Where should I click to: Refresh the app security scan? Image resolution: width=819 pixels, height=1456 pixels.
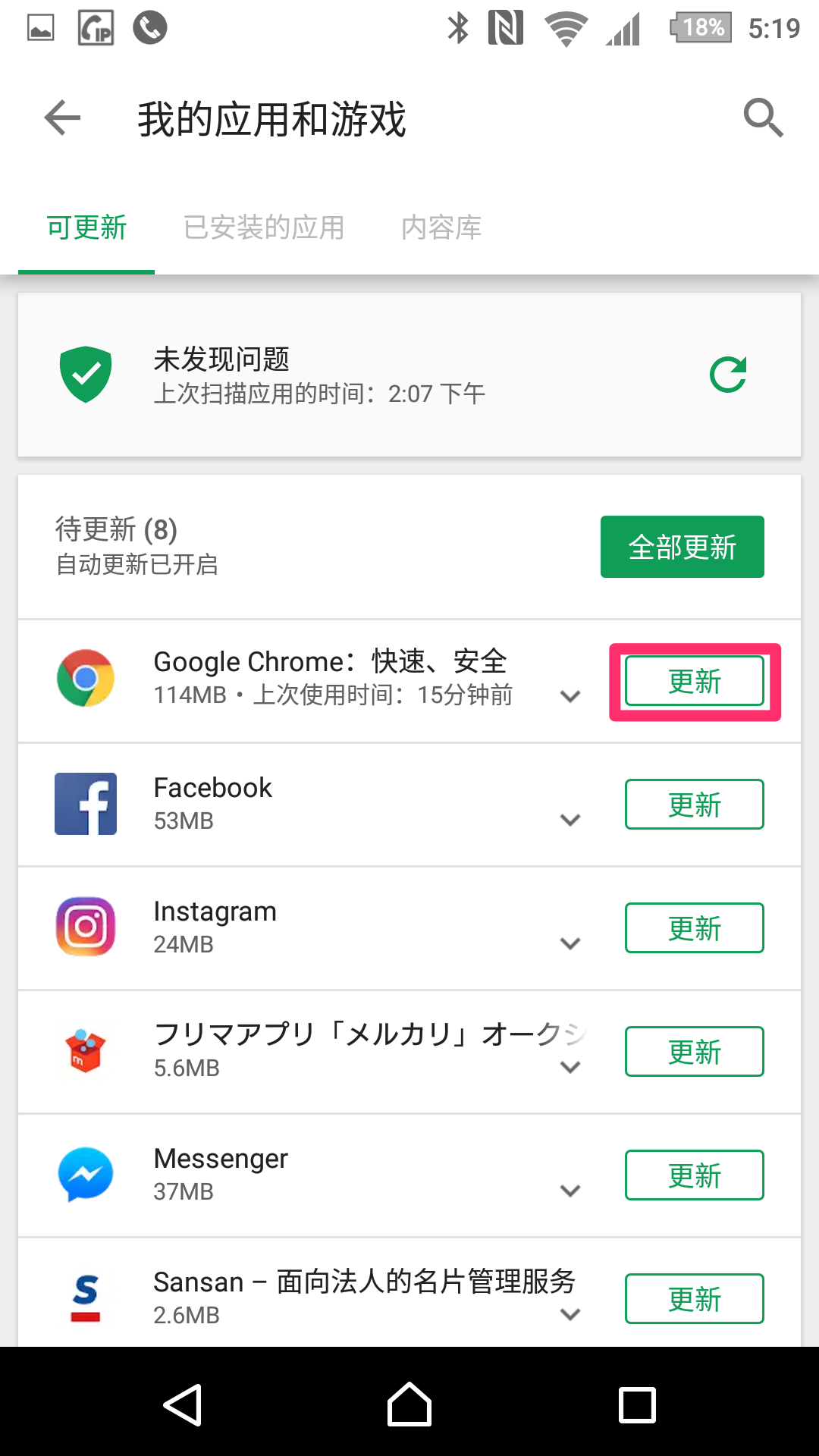728,375
